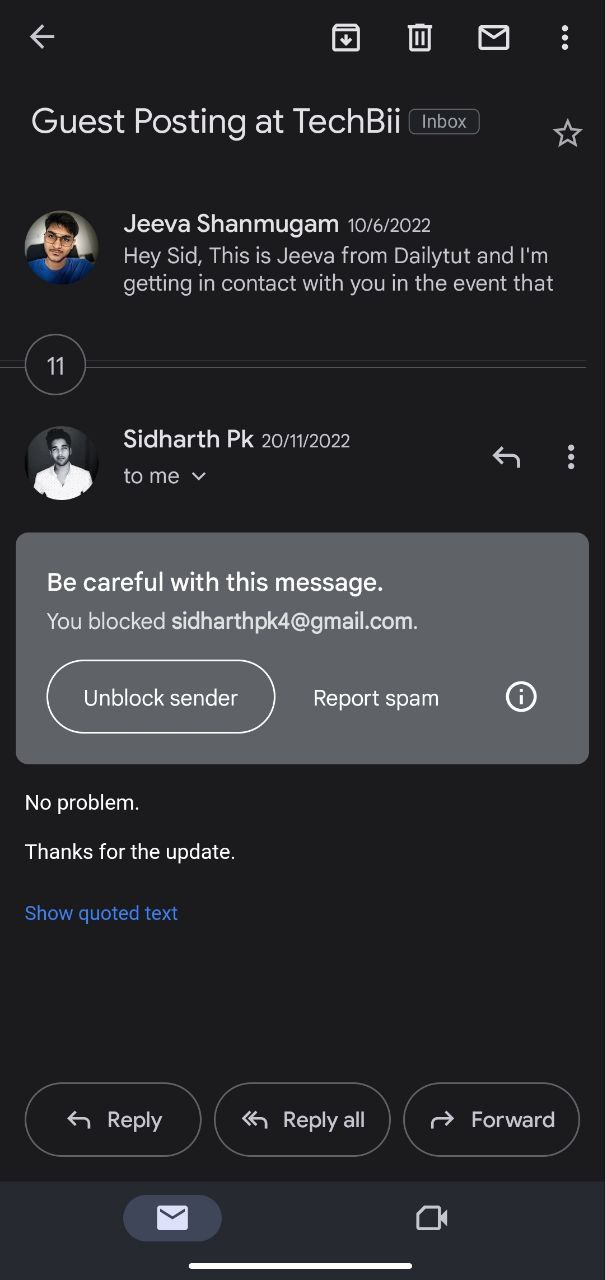Delete this conversation with the trash icon
Viewport: 605px width, 1280px height.
point(420,38)
